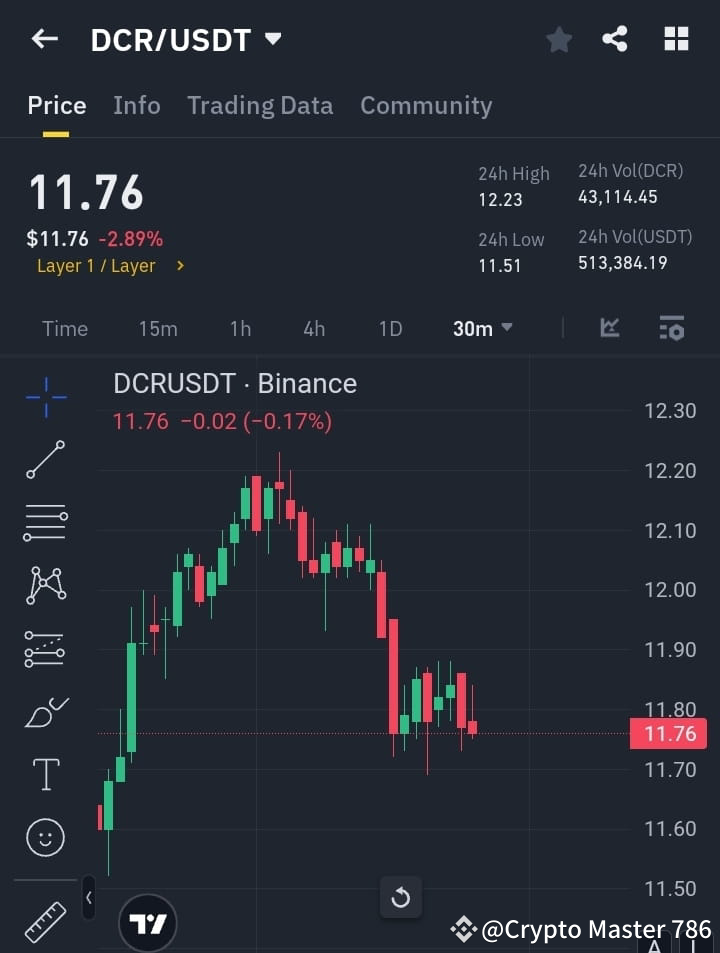Collapse the drawing toolbar with the chevron

[88, 897]
